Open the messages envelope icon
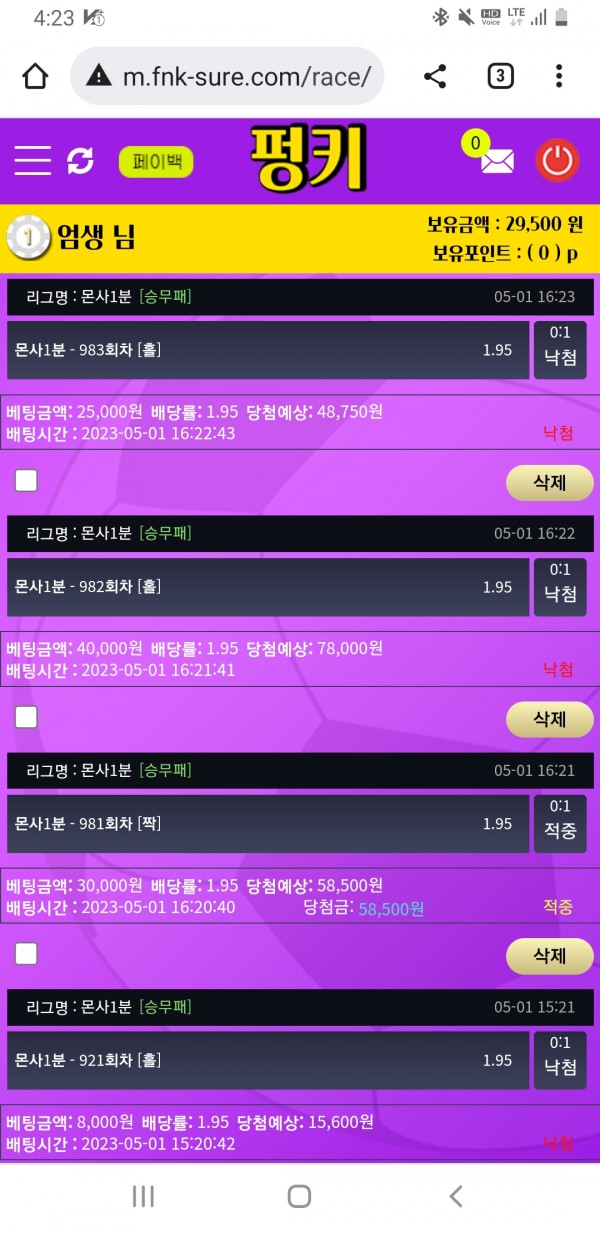Viewport: 600px width, 1233px height. (x=495, y=160)
